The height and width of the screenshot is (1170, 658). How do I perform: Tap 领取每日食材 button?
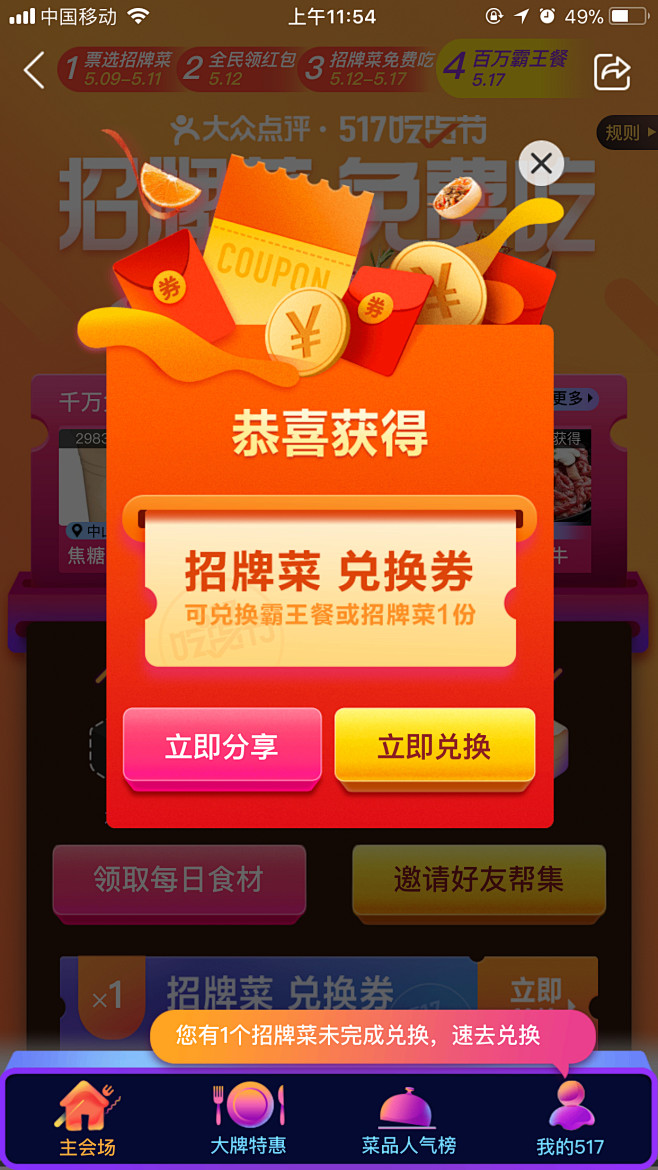click(x=179, y=880)
